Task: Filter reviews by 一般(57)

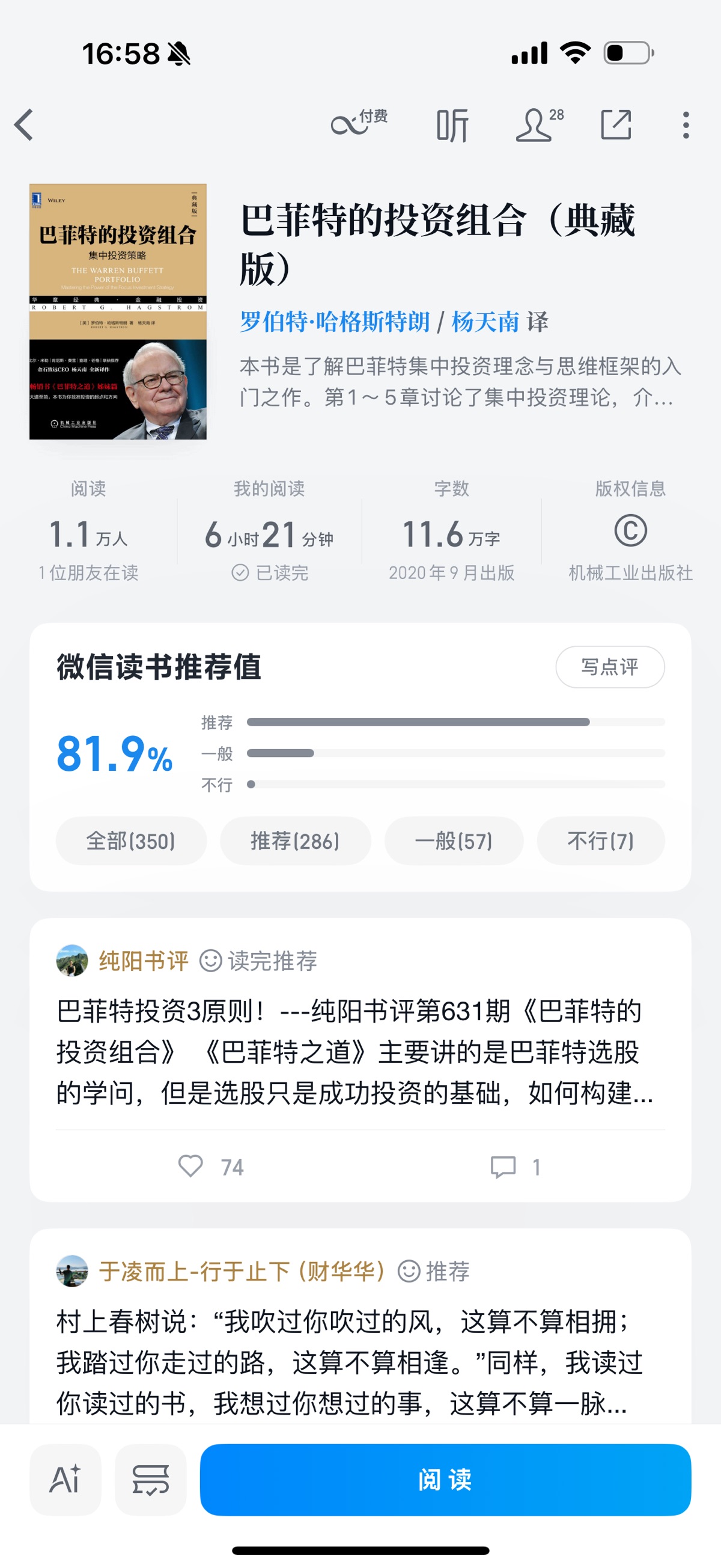Action: click(453, 841)
